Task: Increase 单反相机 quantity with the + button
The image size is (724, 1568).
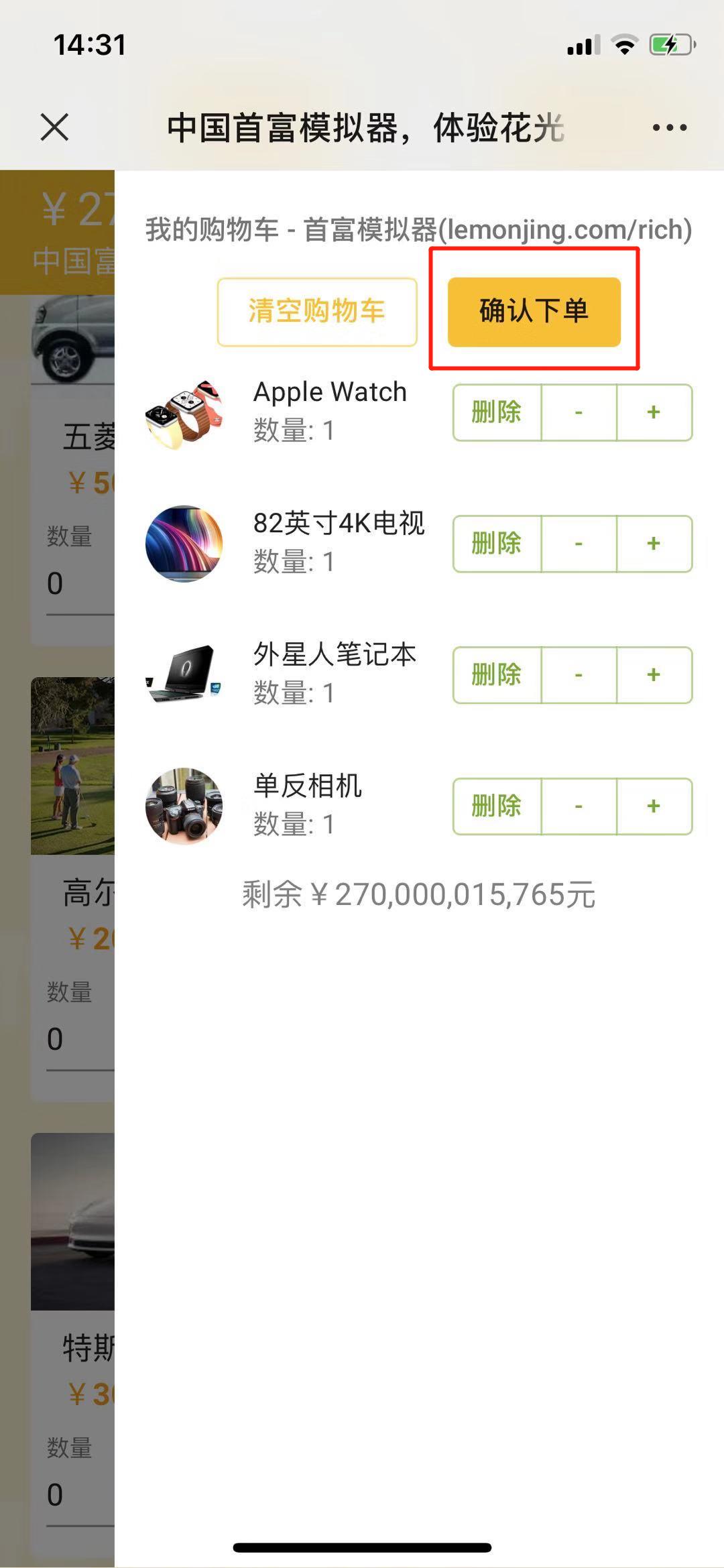Action: [x=654, y=806]
